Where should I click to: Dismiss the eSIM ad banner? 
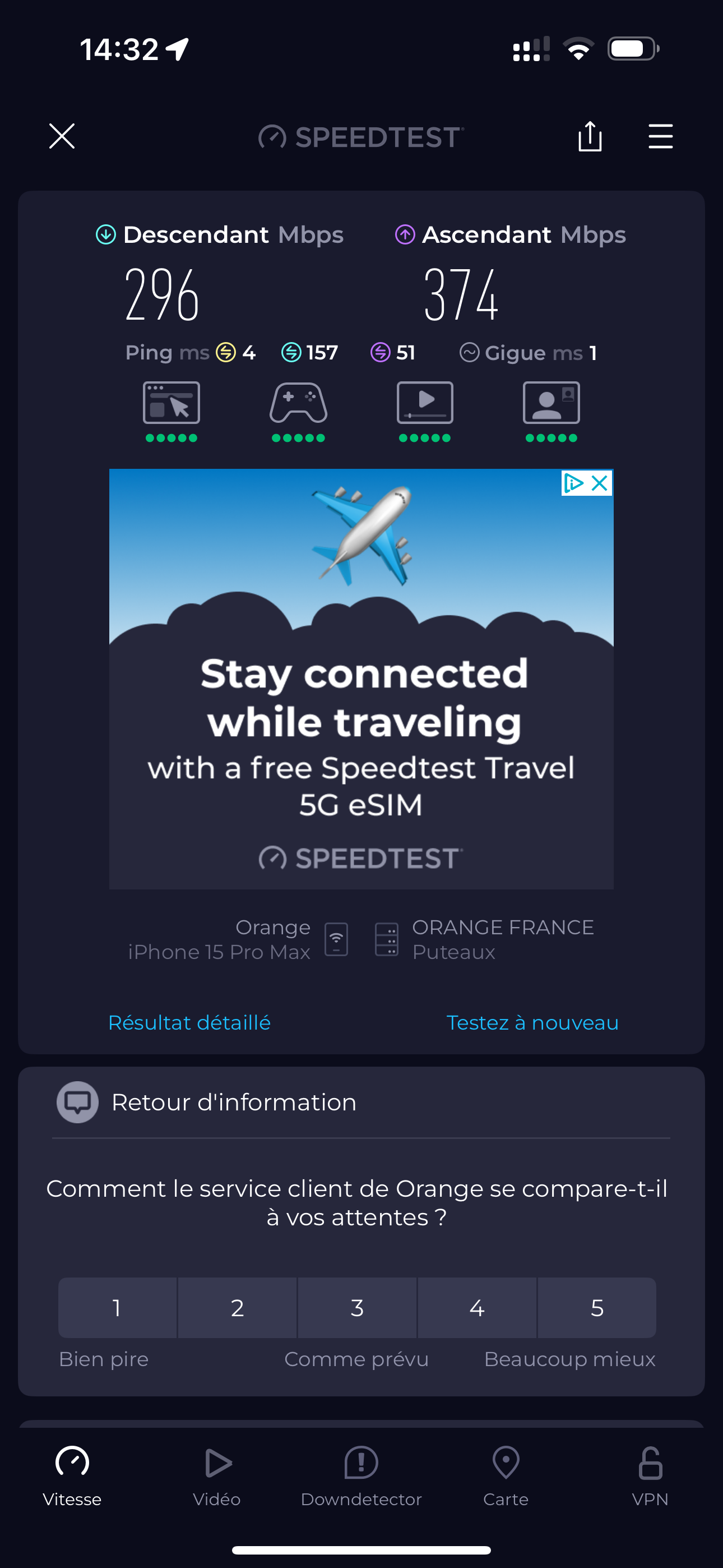tap(600, 483)
